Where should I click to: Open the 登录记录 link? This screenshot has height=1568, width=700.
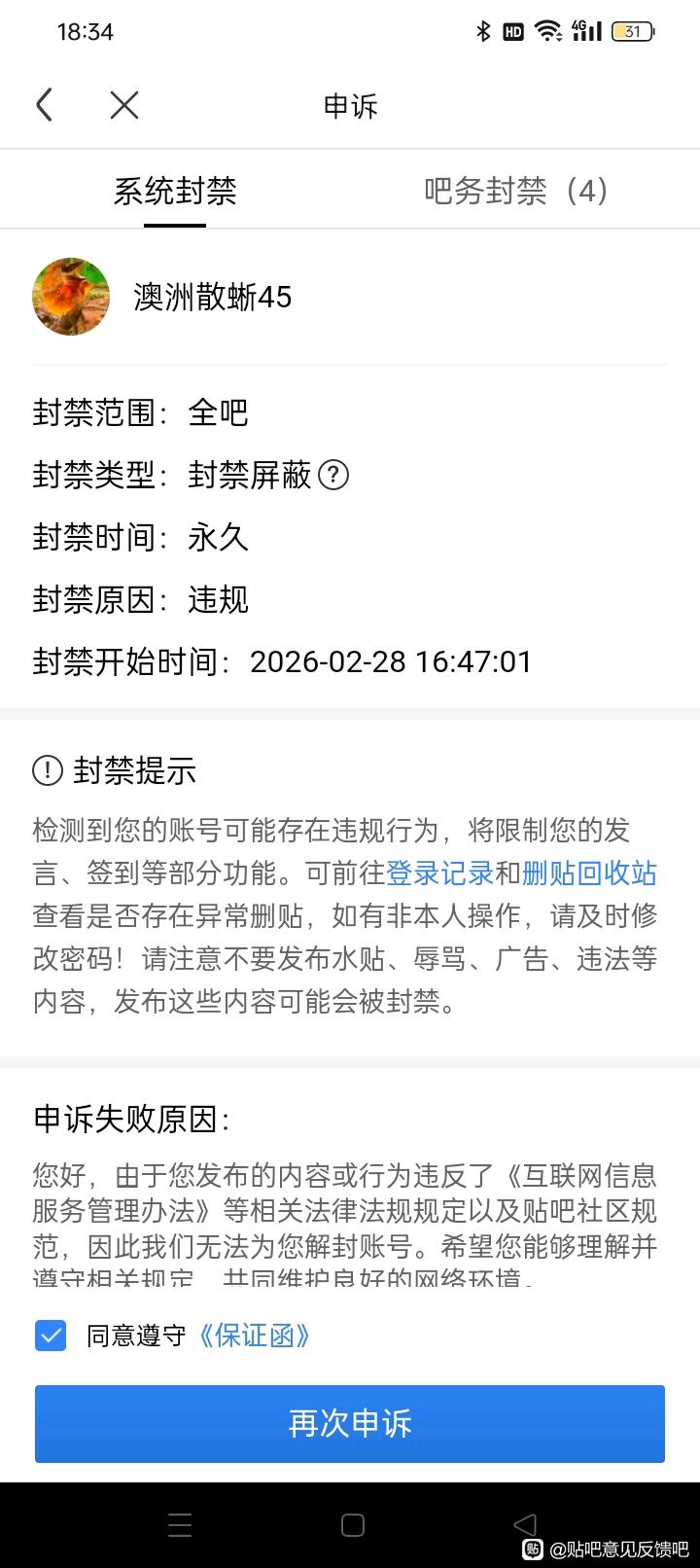[x=440, y=873]
